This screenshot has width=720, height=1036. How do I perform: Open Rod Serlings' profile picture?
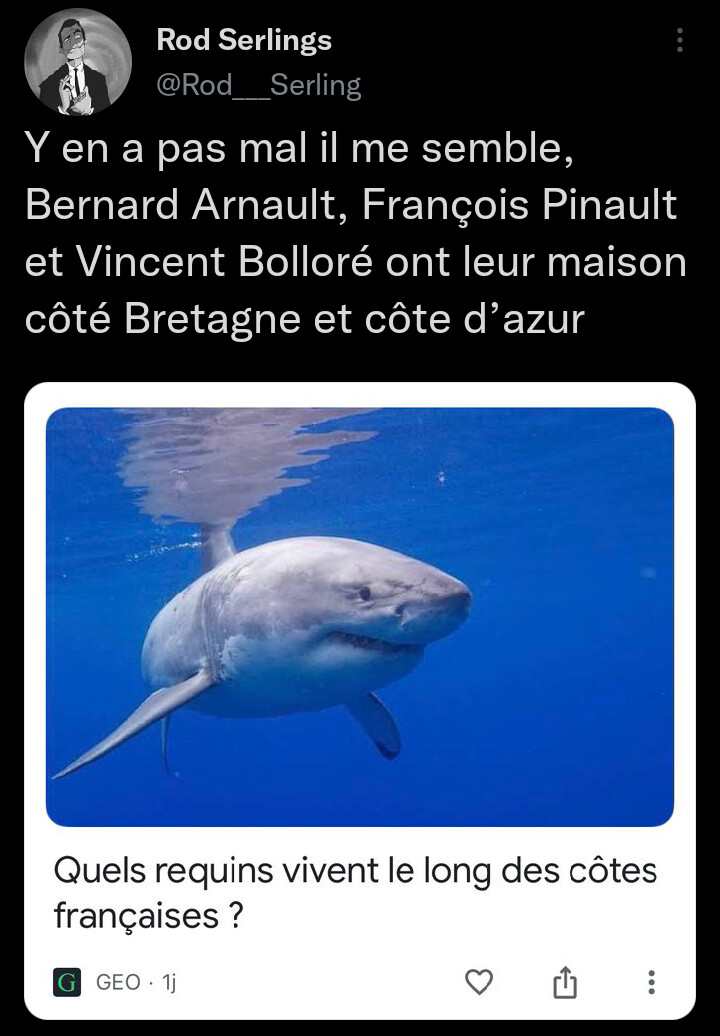(78, 62)
